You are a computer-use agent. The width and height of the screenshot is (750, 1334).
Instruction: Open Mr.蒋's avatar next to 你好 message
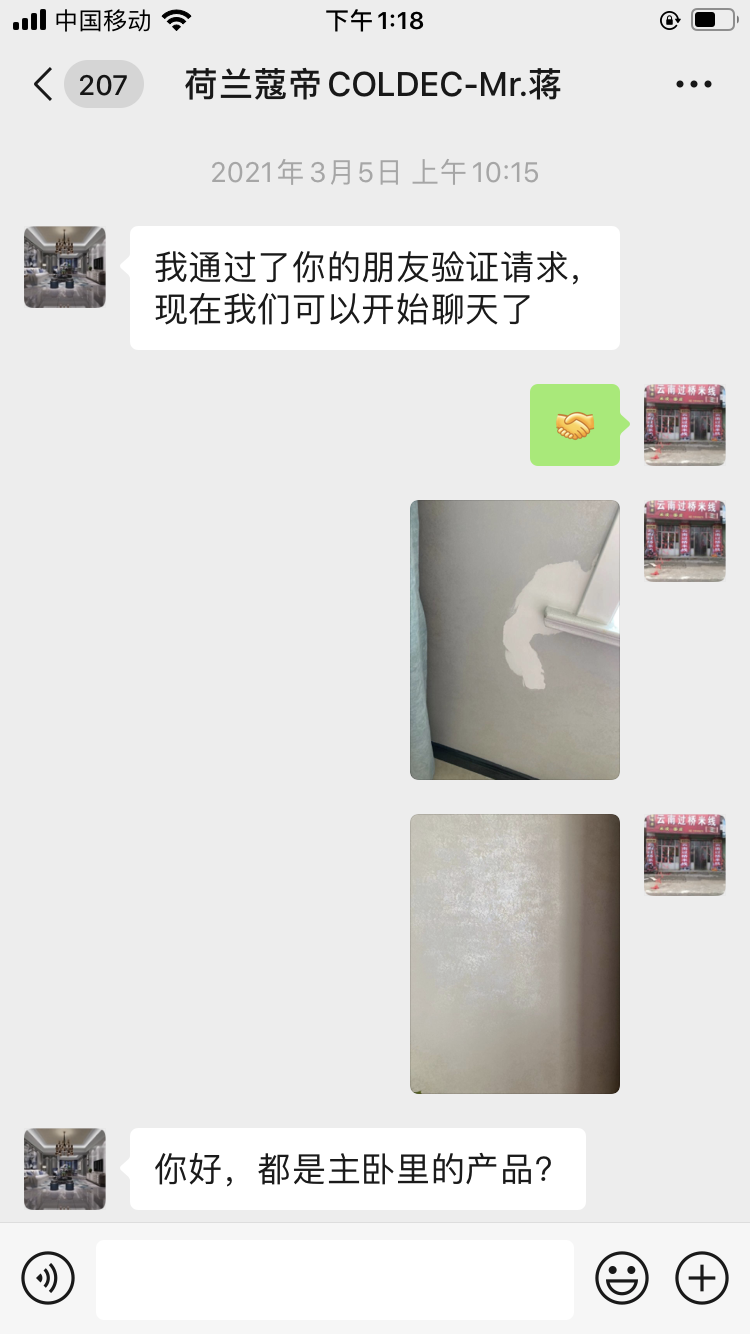(65, 1169)
